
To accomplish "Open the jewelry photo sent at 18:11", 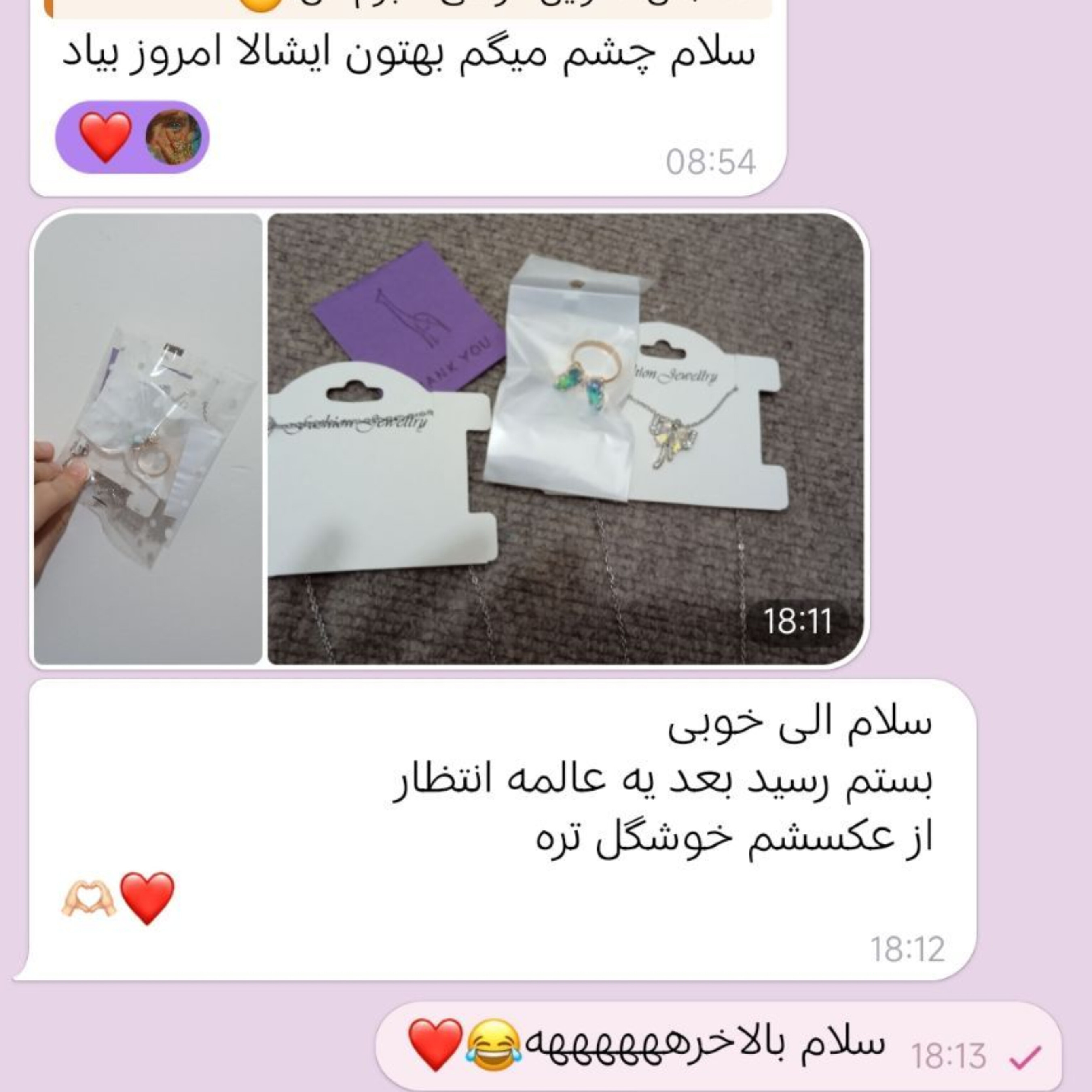I will (x=565, y=438).
